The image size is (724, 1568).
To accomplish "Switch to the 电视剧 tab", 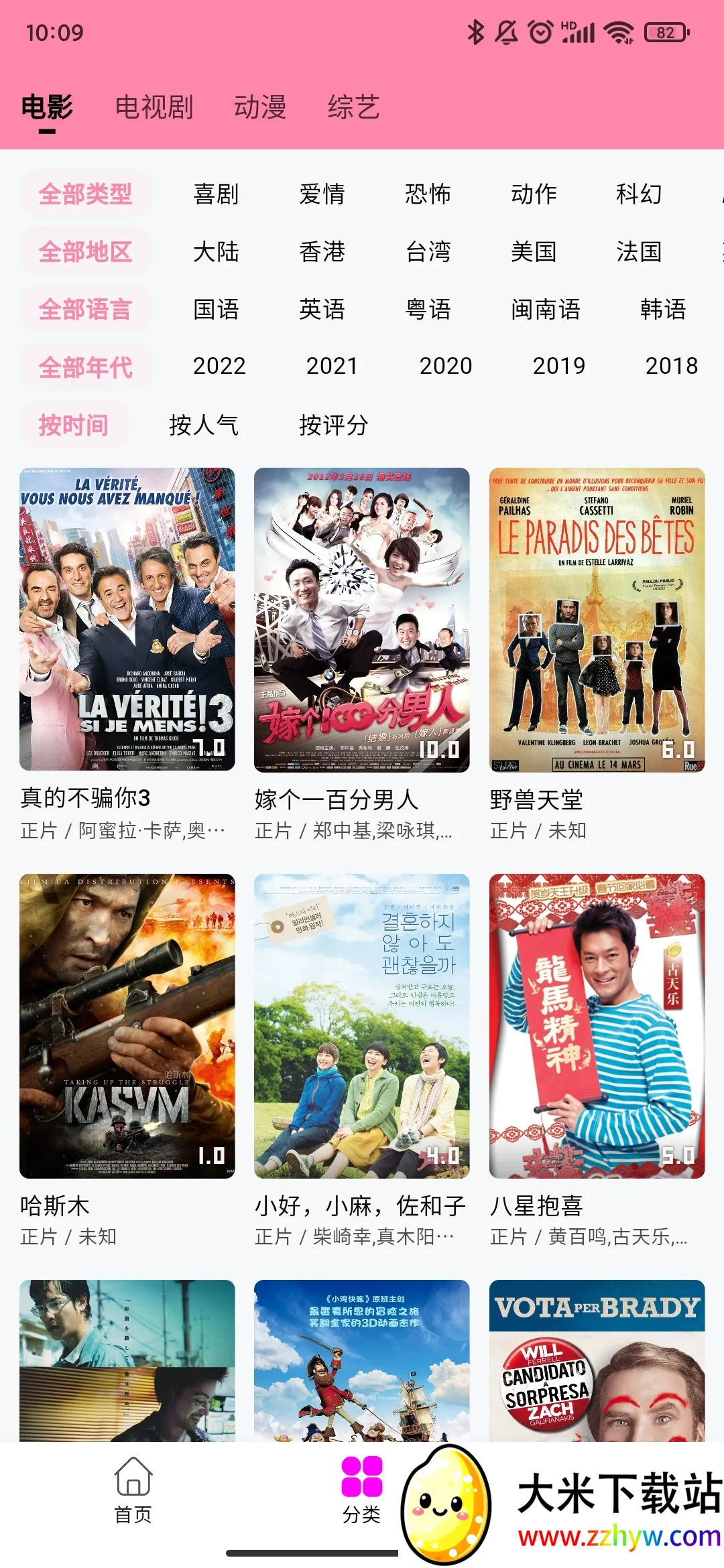I will point(154,107).
